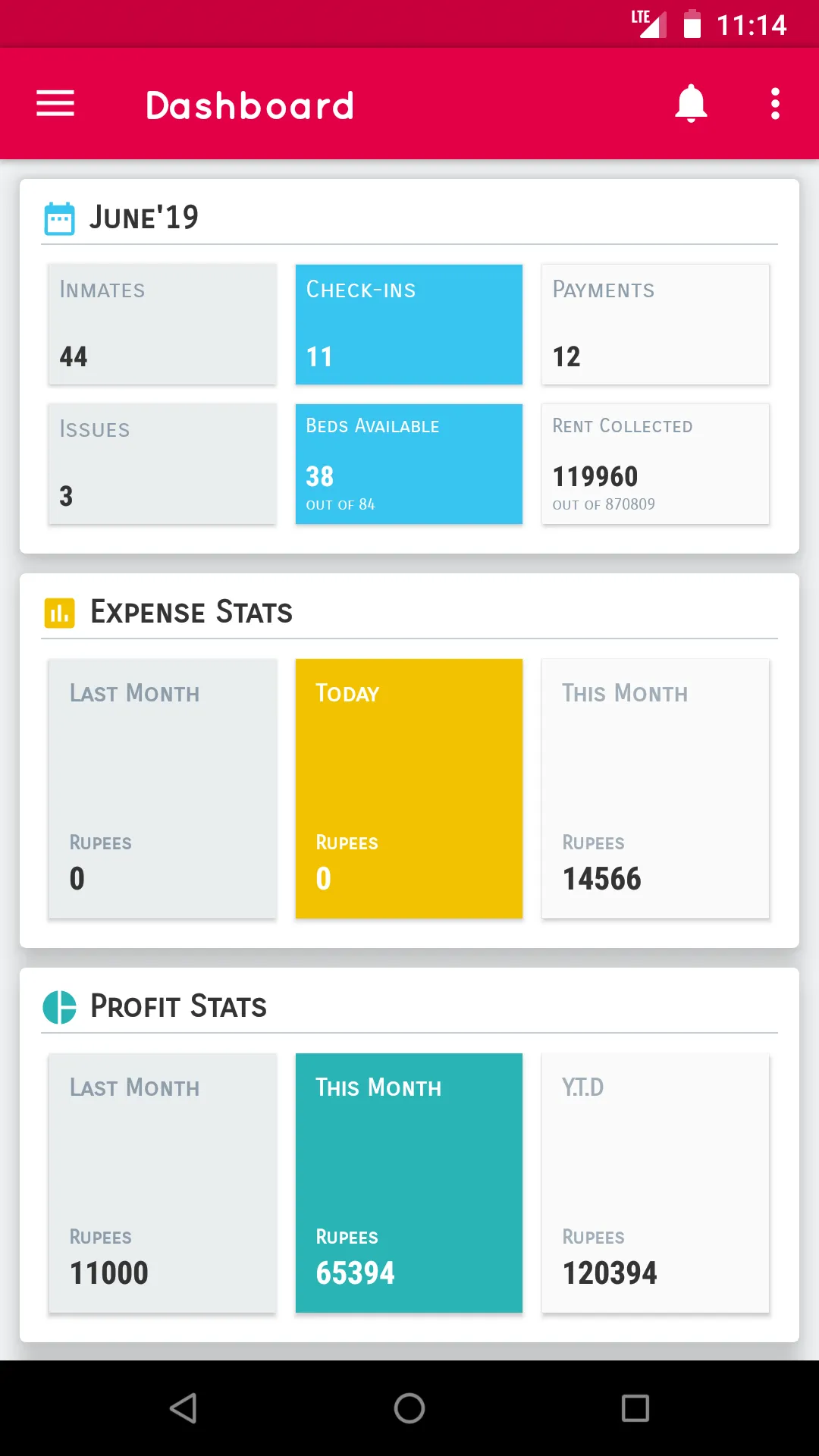
Task: Tap the Beds Available tile
Action: (x=409, y=464)
